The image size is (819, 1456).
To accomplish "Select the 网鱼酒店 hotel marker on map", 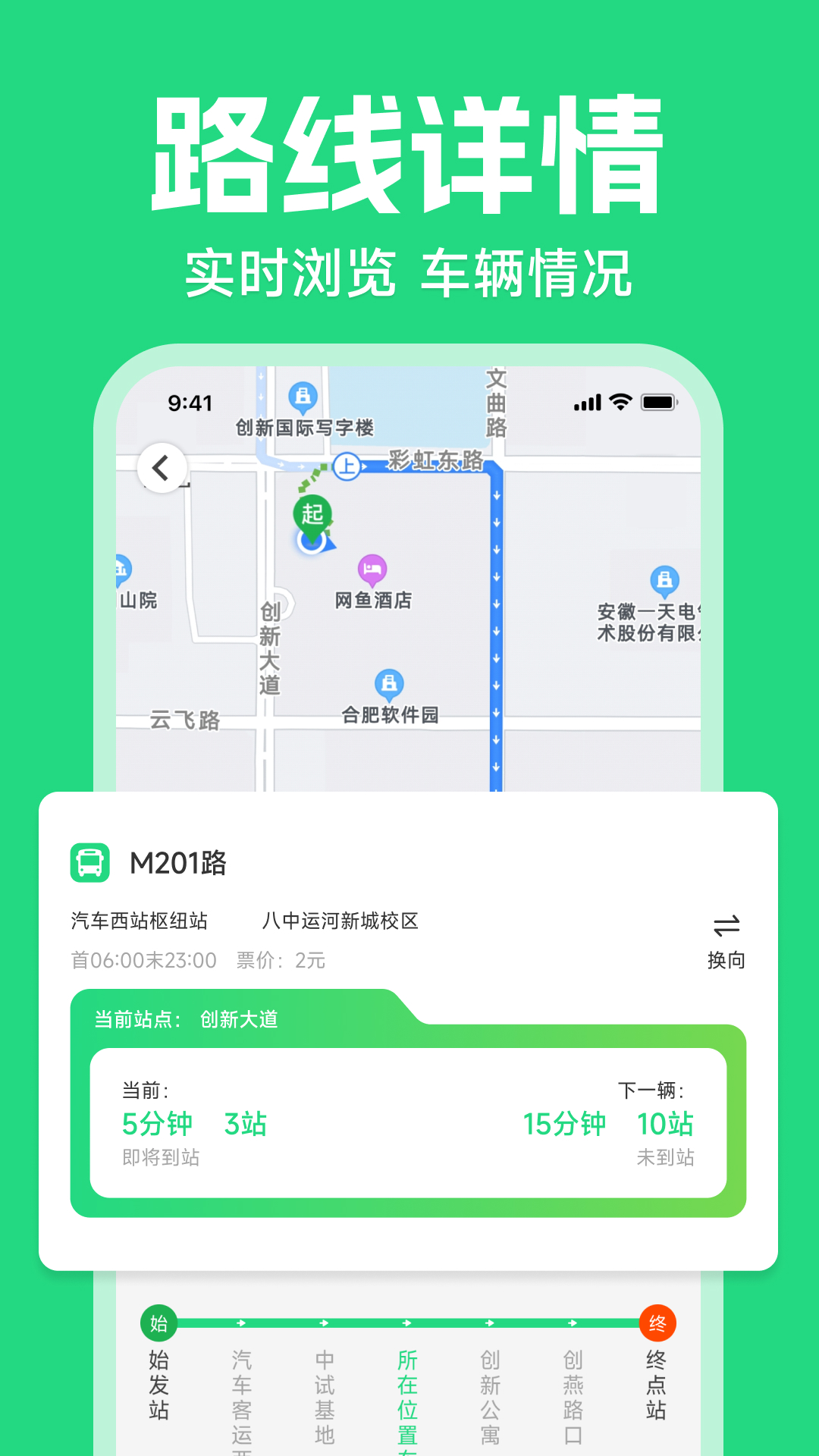I will pyautogui.click(x=373, y=567).
